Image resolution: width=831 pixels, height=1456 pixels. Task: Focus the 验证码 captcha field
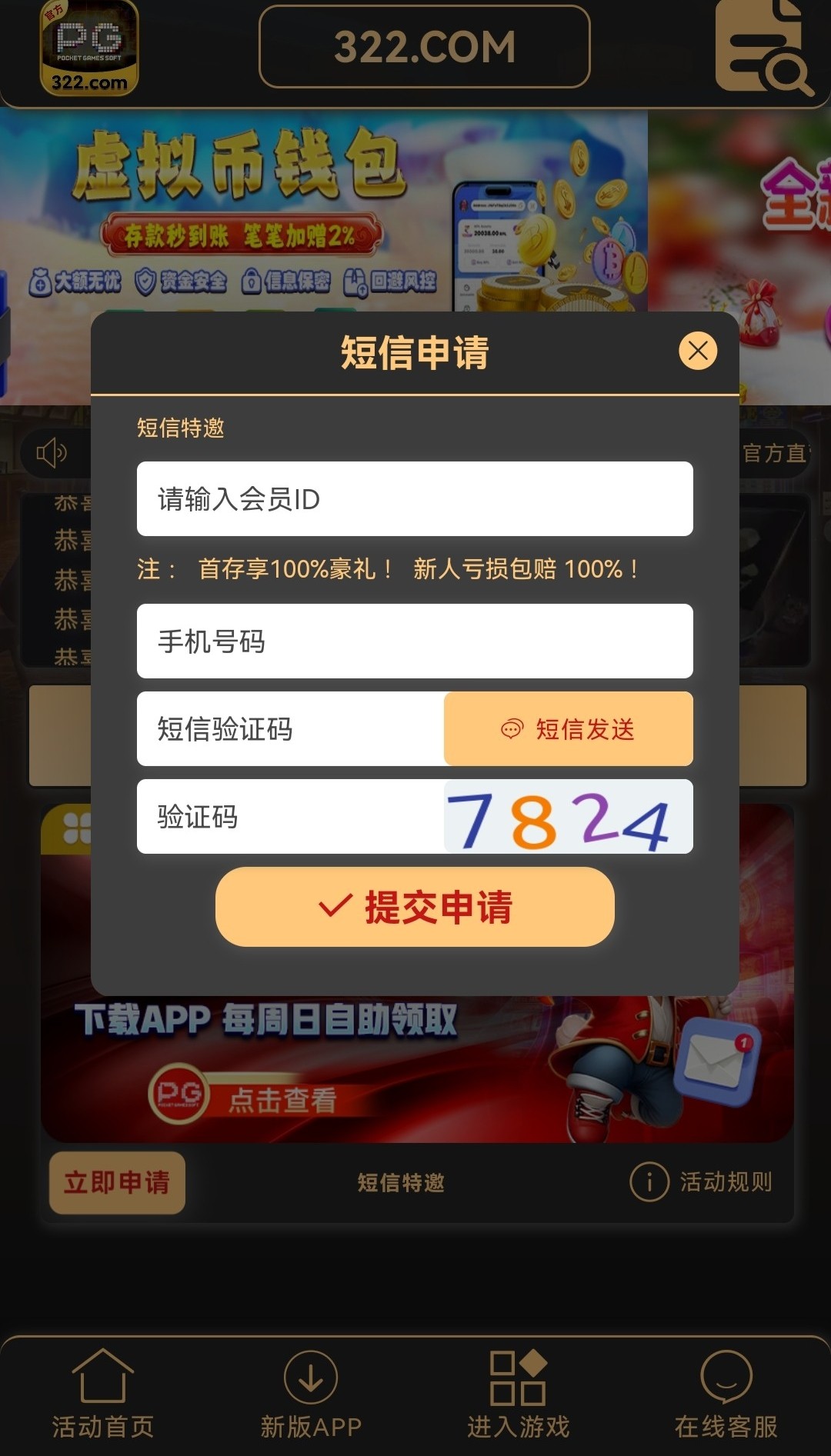coord(291,817)
